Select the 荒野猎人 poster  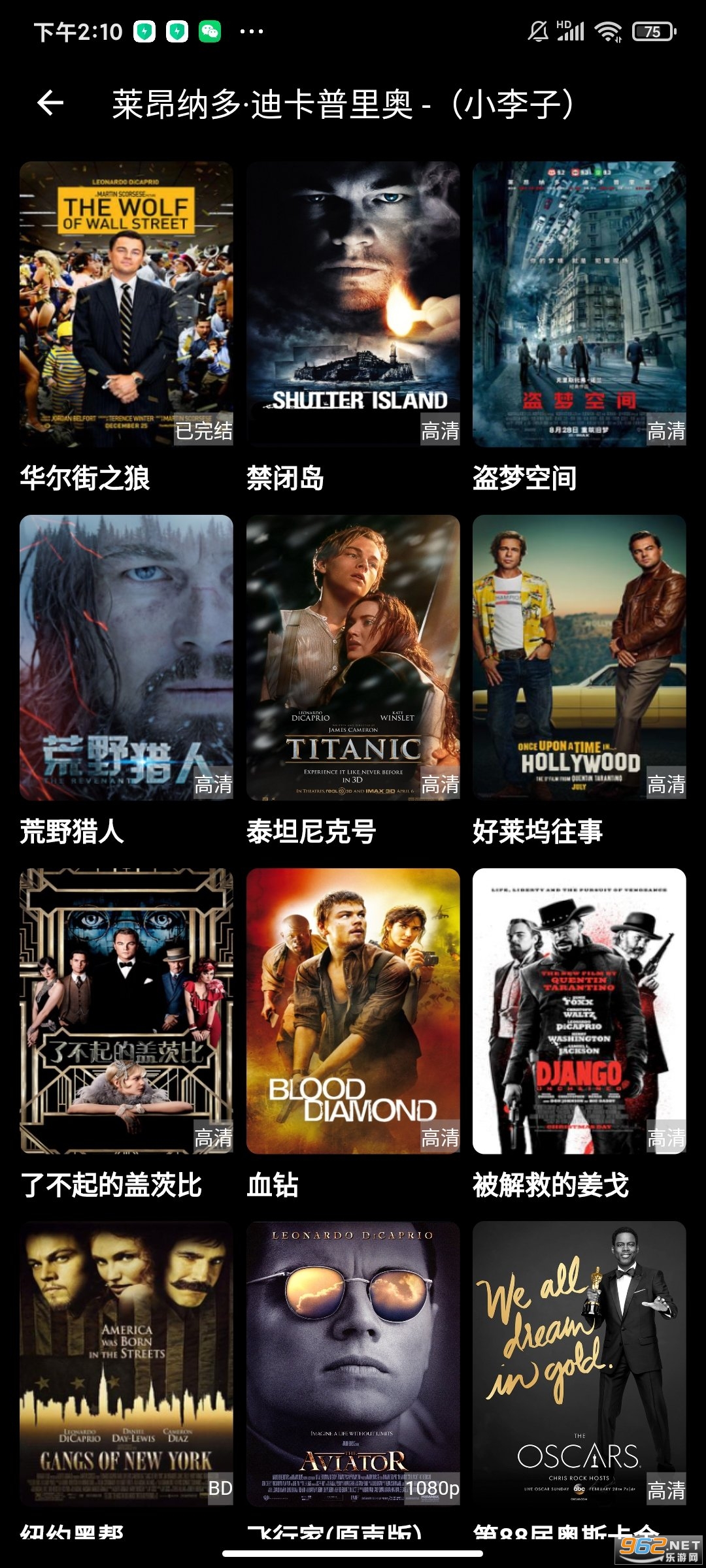[x=126, y=657]
